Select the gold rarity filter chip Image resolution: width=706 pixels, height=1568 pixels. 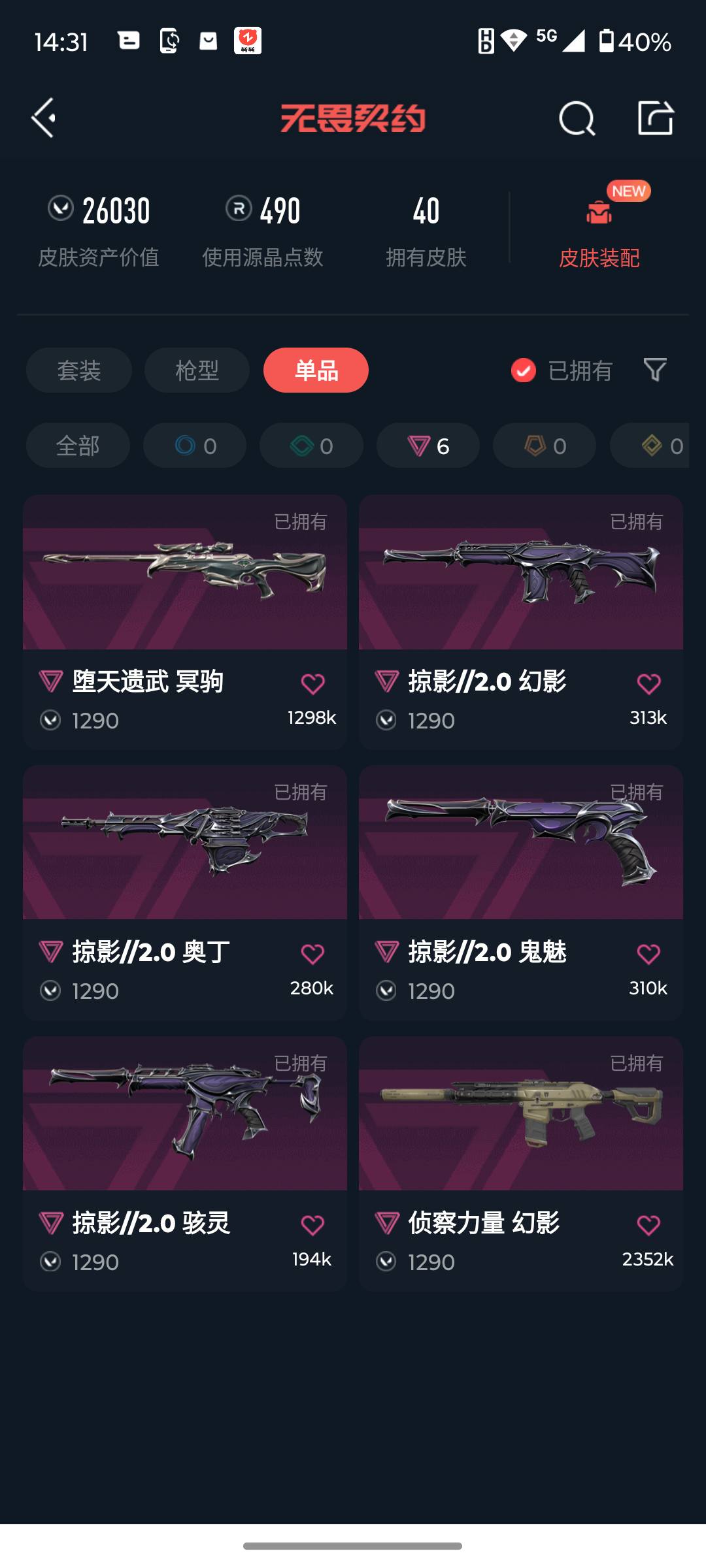point(660,446)
